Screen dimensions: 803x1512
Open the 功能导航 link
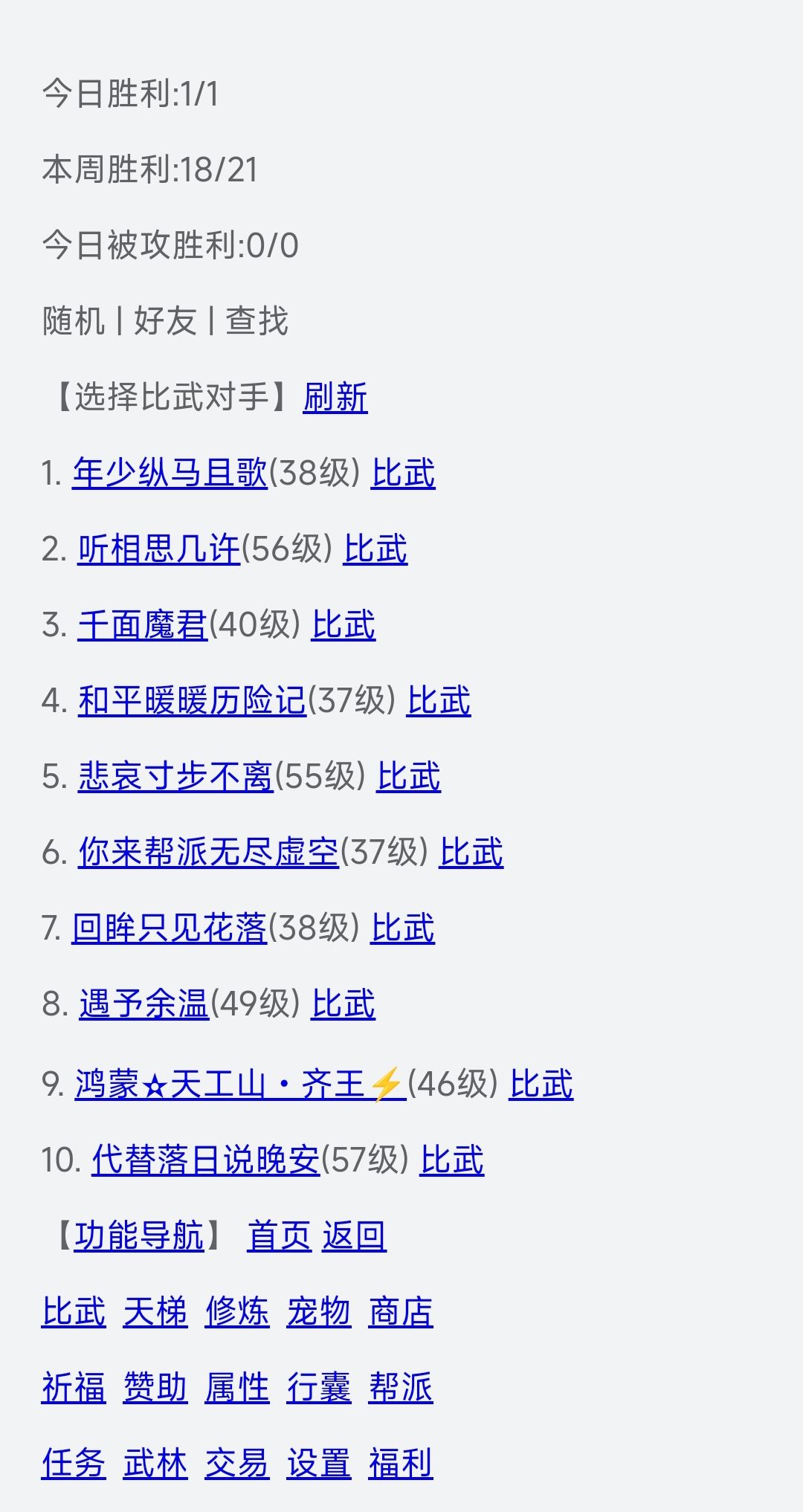139,1235
